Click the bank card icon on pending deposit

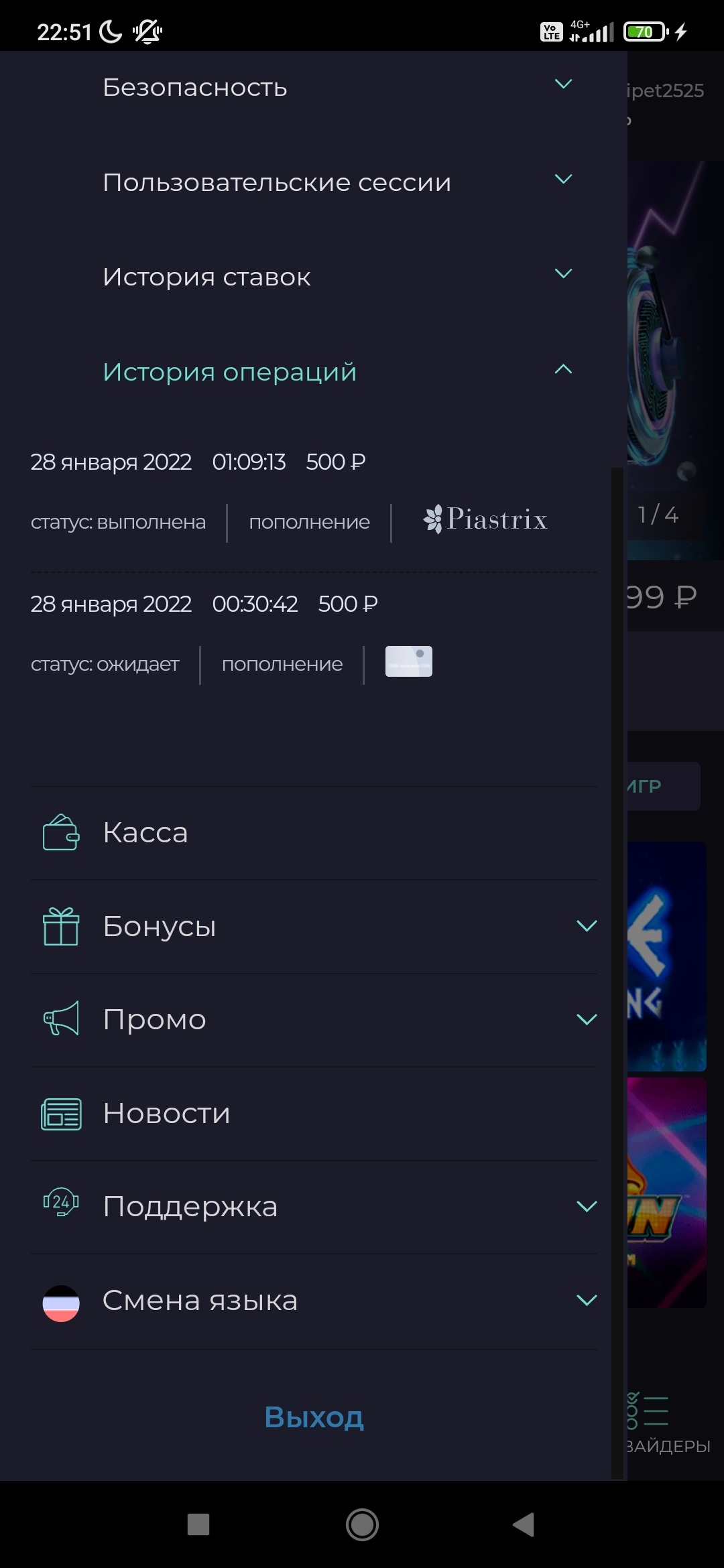[x=408, y=661]
